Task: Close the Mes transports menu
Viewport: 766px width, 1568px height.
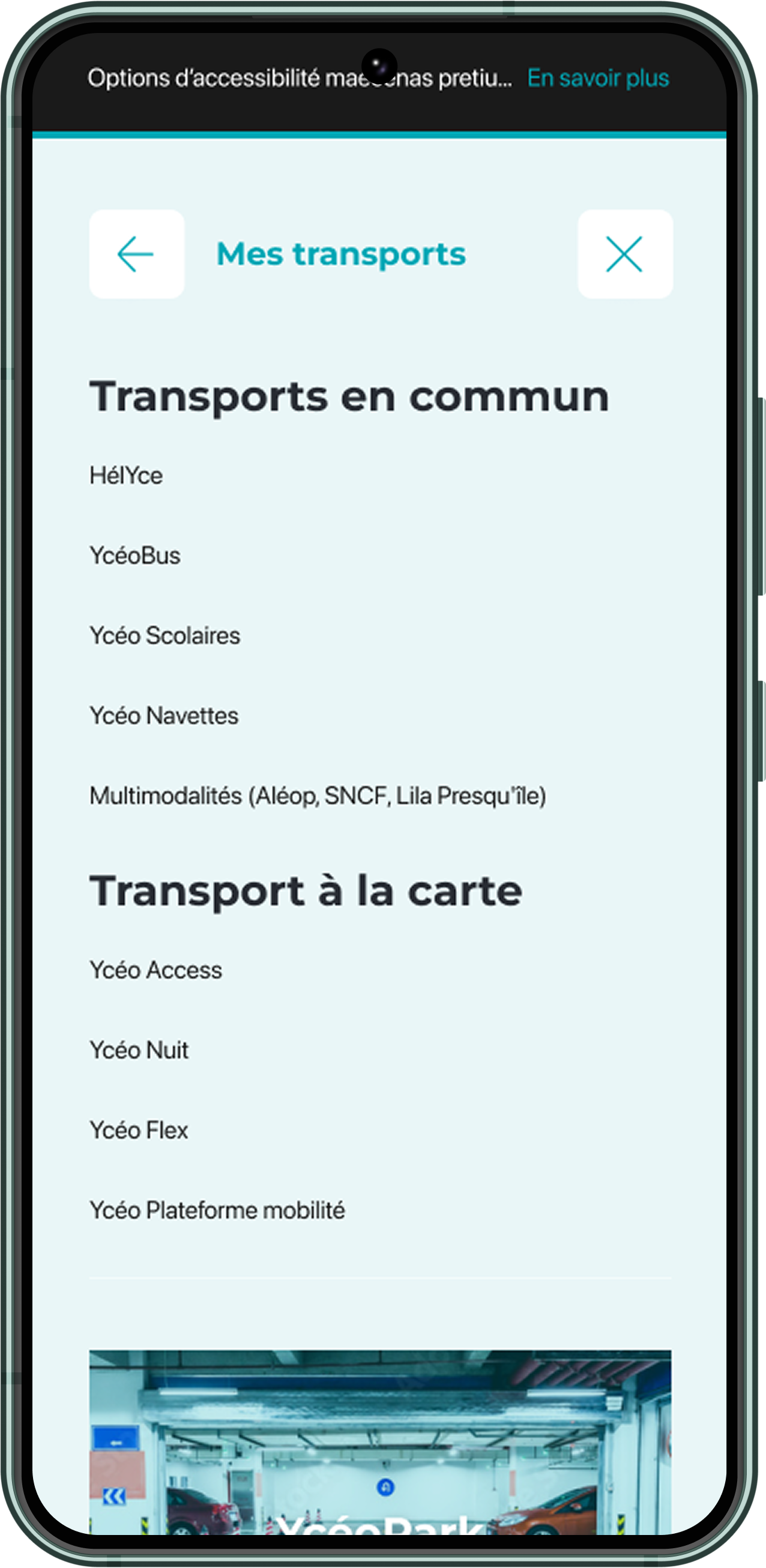Action: pos(625,254)
